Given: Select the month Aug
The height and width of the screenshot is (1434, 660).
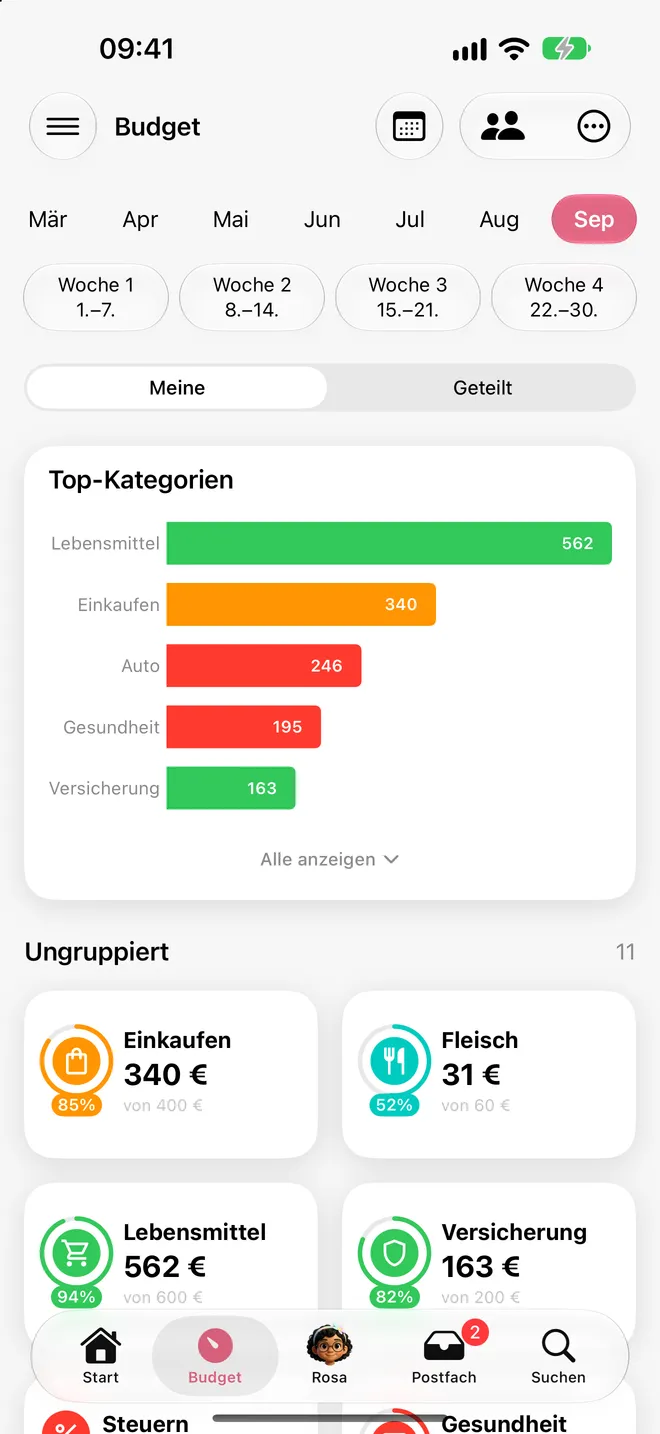Looking at the screenshot, I should 499,220.
